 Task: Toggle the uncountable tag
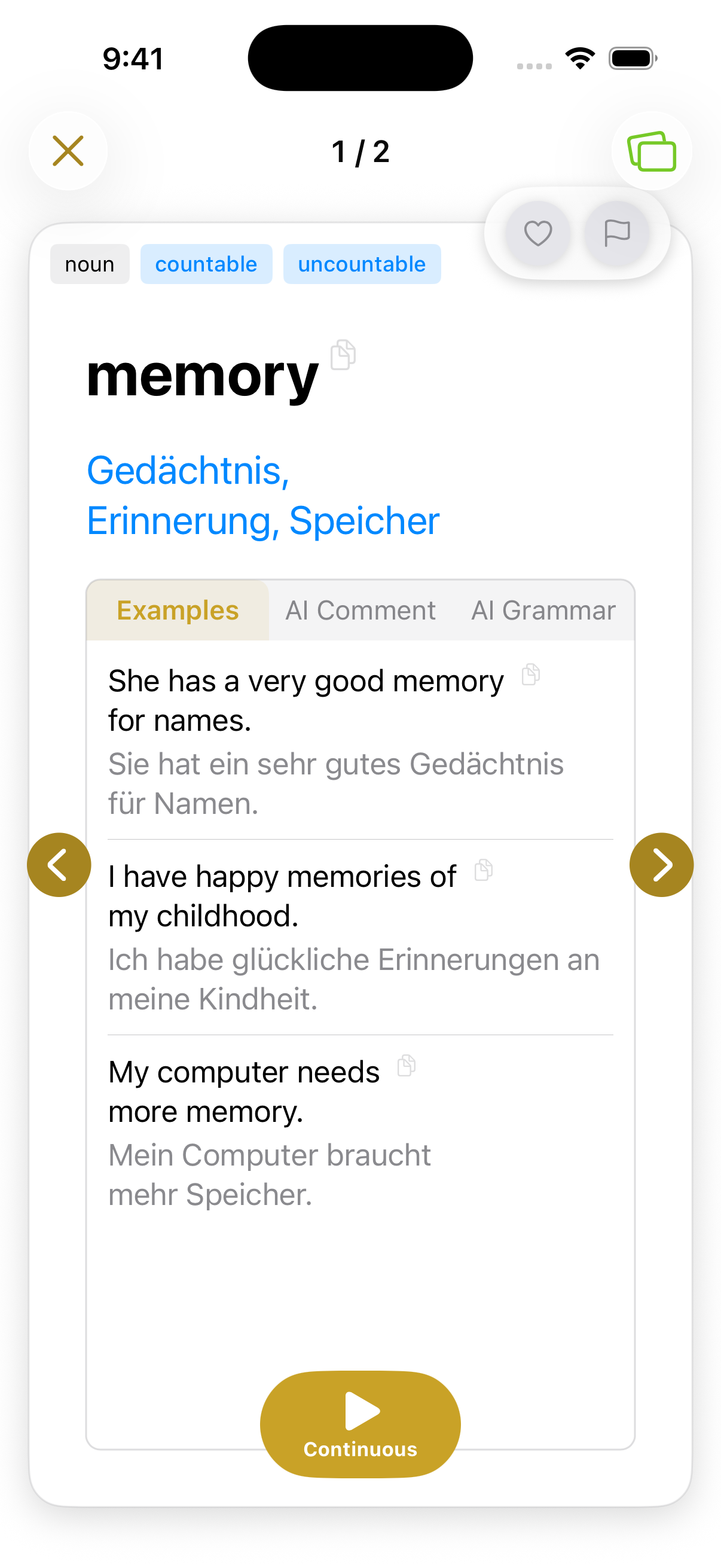pyautogui.click(x=362, y=264)
